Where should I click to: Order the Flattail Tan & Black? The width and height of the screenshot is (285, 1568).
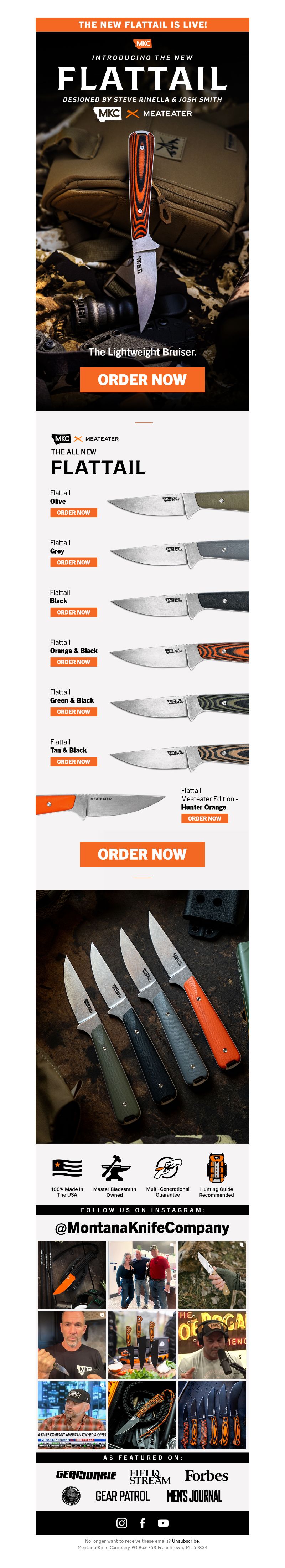coord(73,761)
